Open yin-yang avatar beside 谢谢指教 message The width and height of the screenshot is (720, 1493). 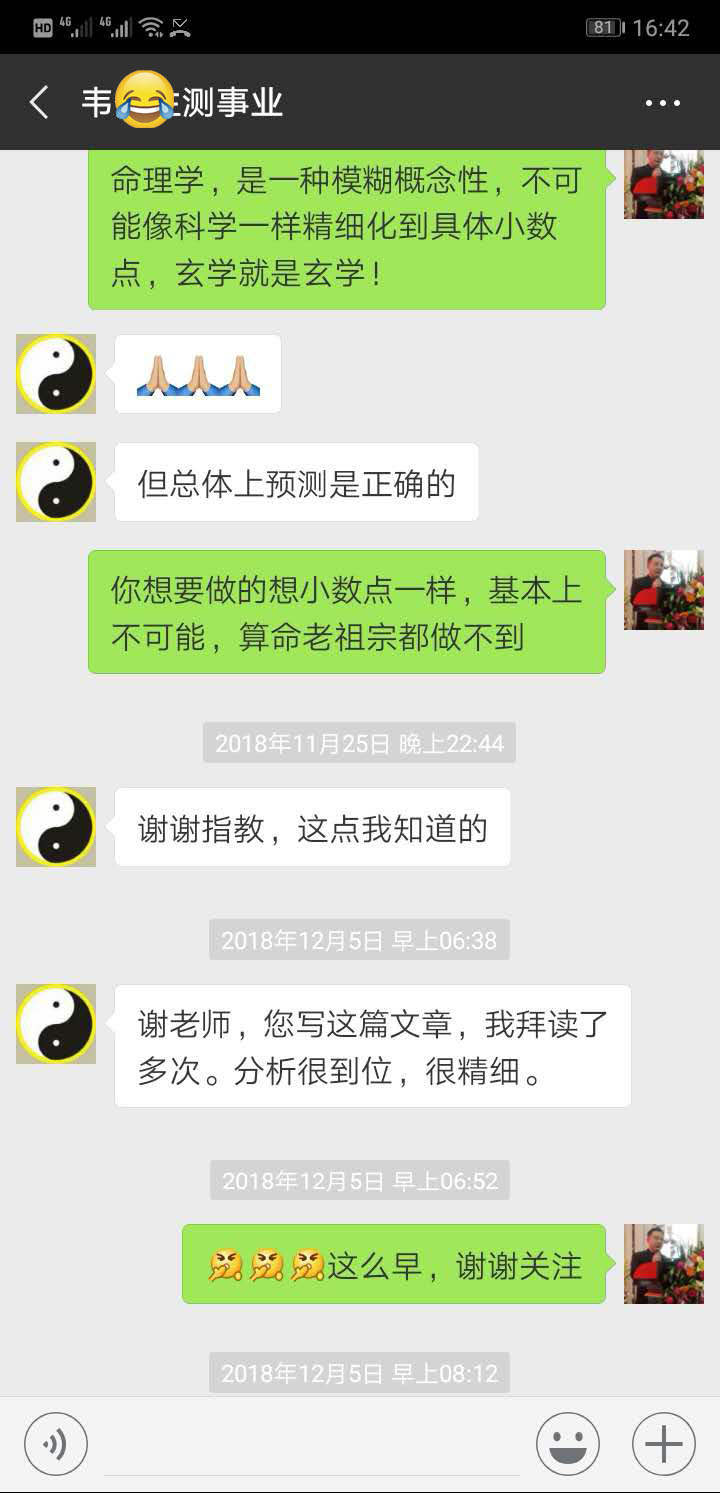click(56, 827)
